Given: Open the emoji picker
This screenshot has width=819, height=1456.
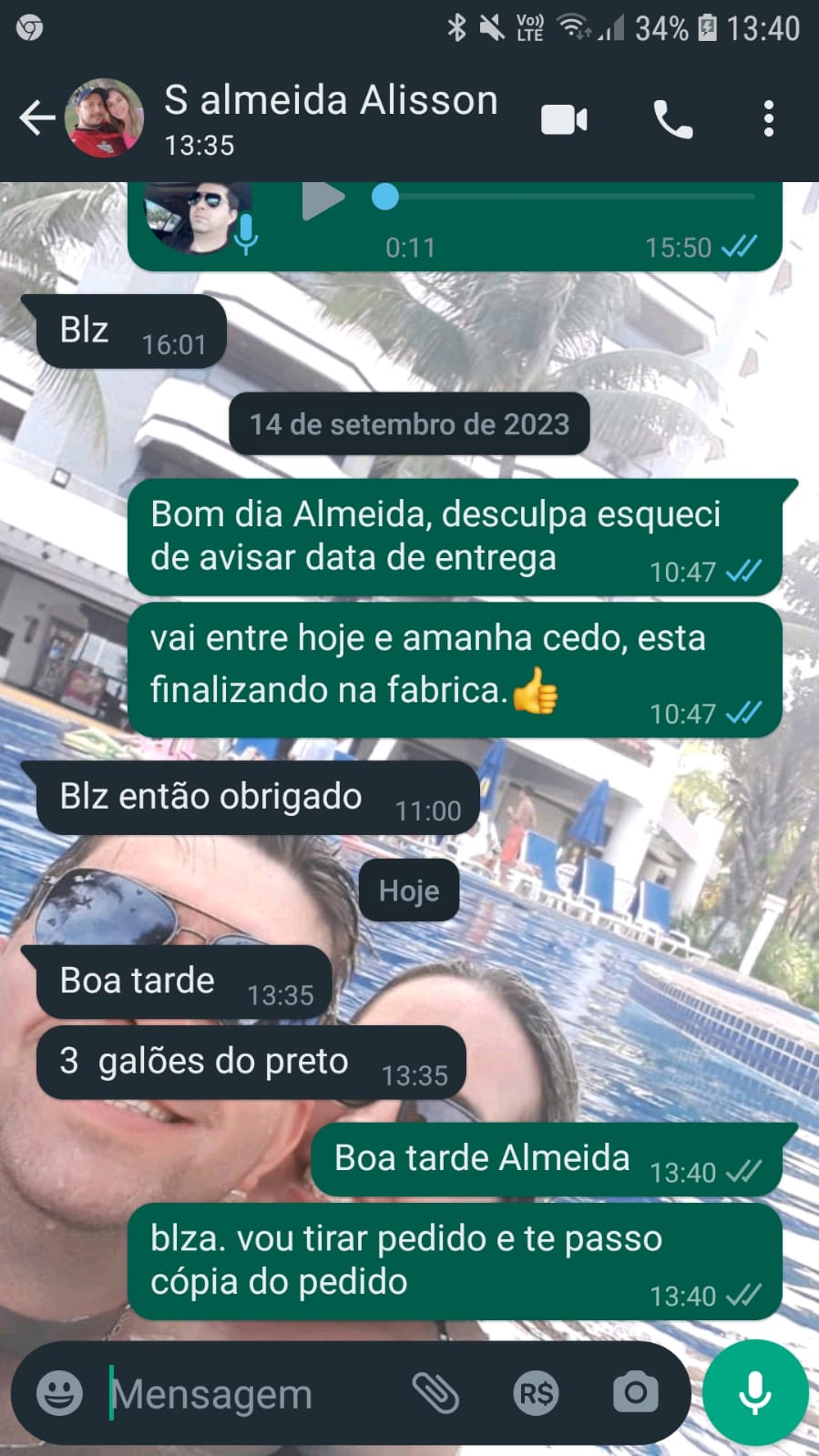Looking at the screenshot, I should (x=59, y=1392).
